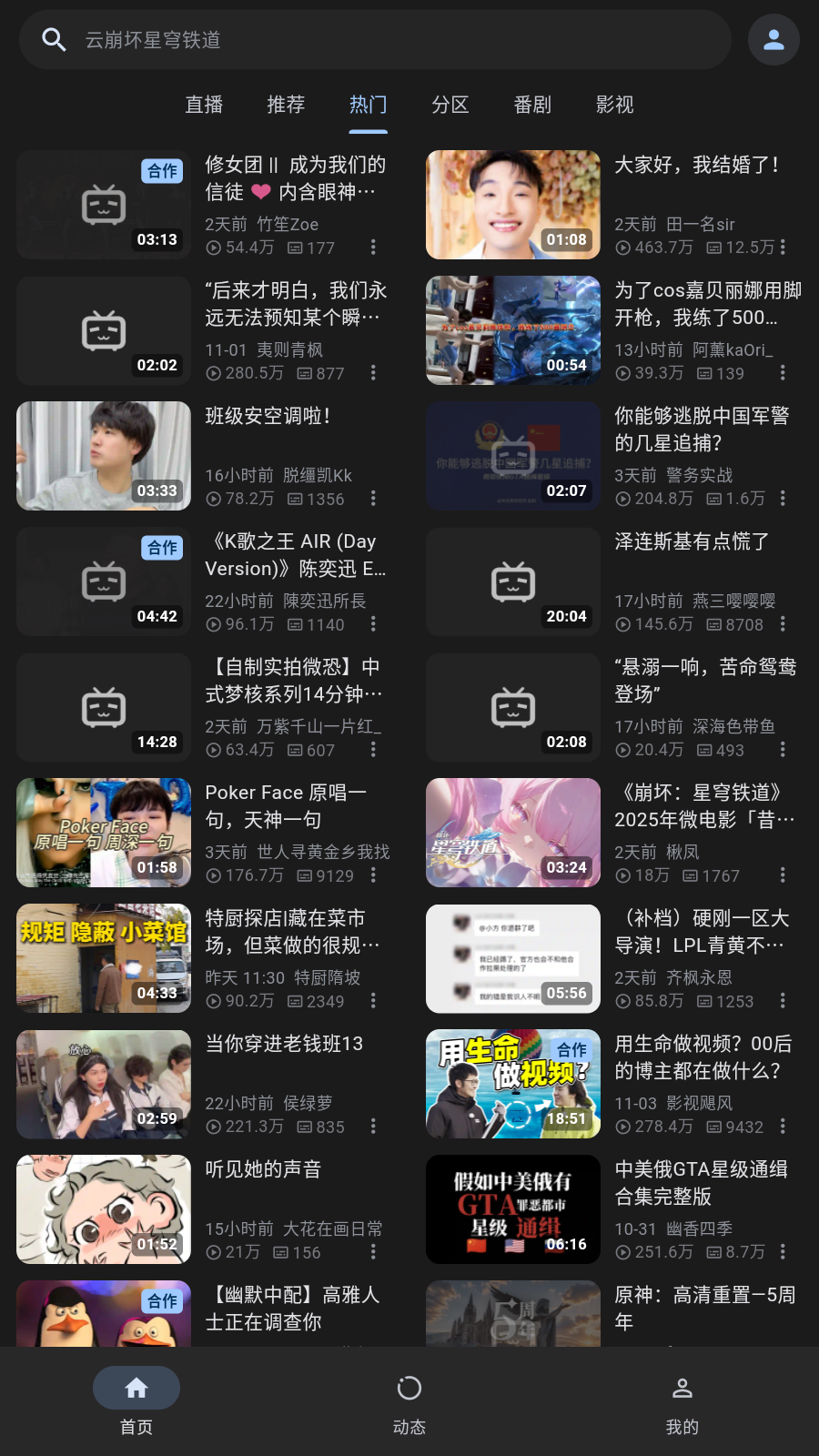Switch to the 推荐 tab
This screenshot has width=819, height=1456.
point(286,105)
